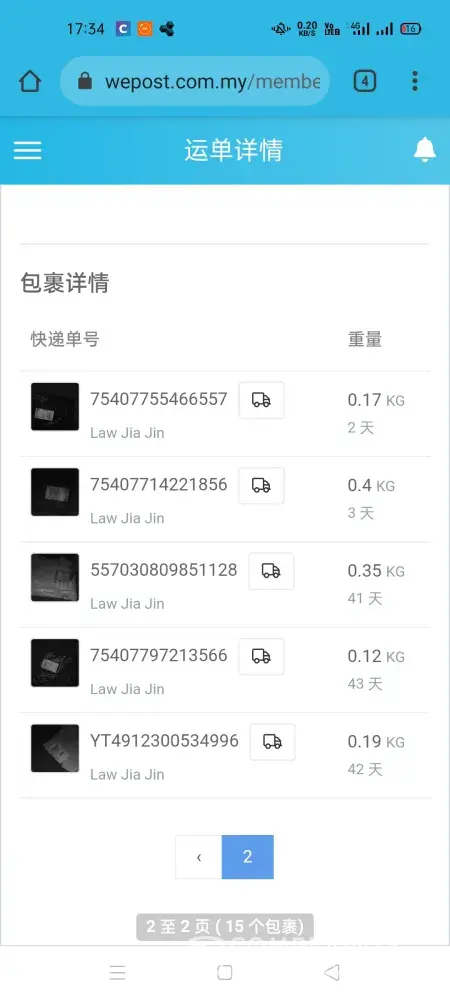Track parcel 75407755466557 via truck icon
This screenshot has height=1000, width=450.
[x=261, y=400]
